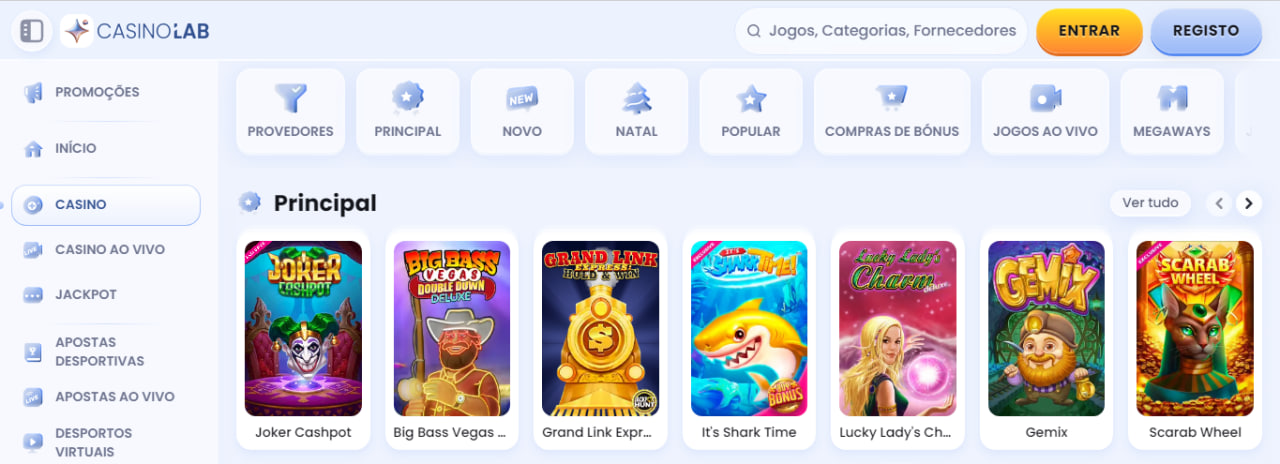Show next games with right arrow
1280x464 pixels.
click(1247, 204)
